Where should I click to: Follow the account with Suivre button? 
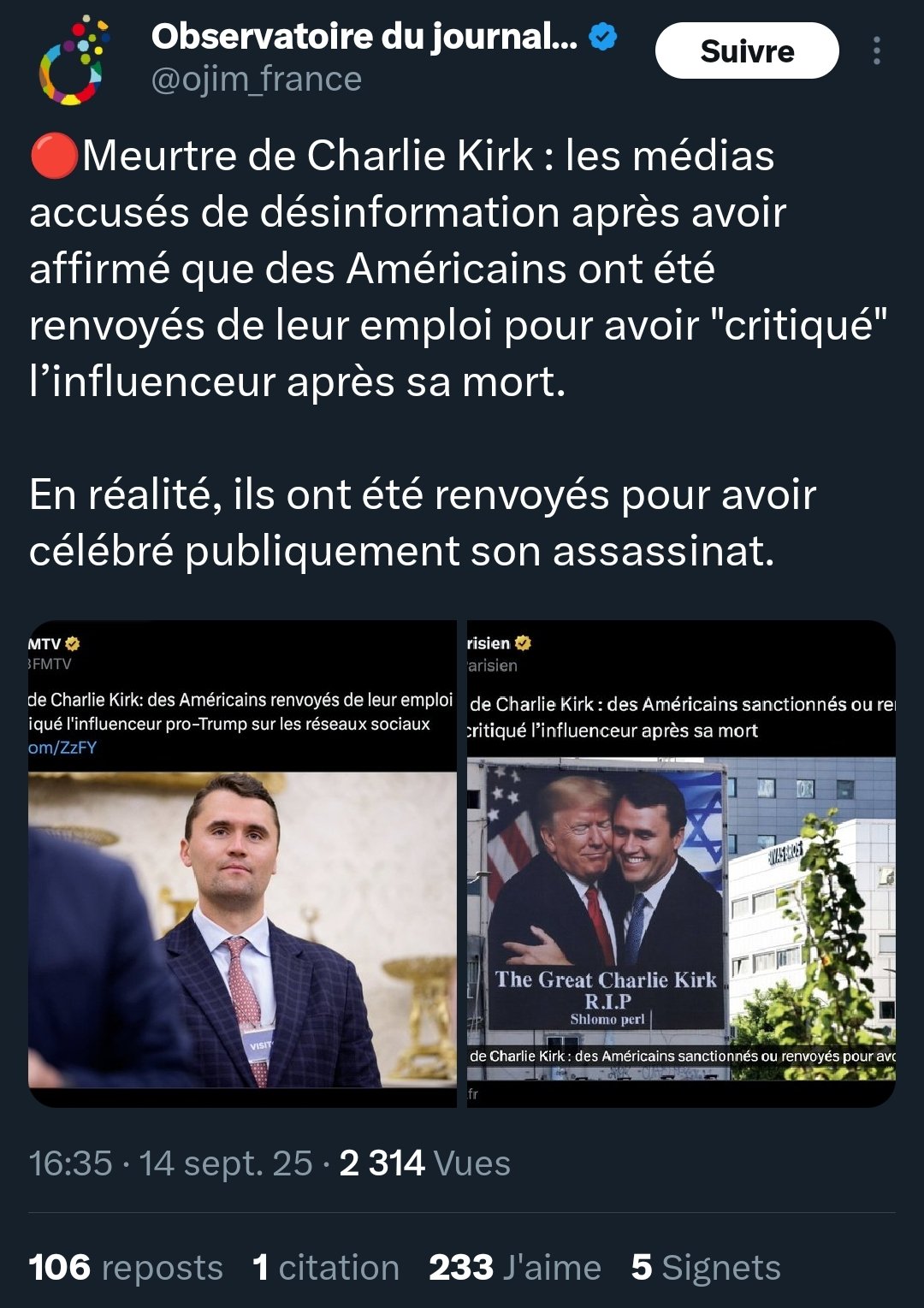tap(746, 51)
